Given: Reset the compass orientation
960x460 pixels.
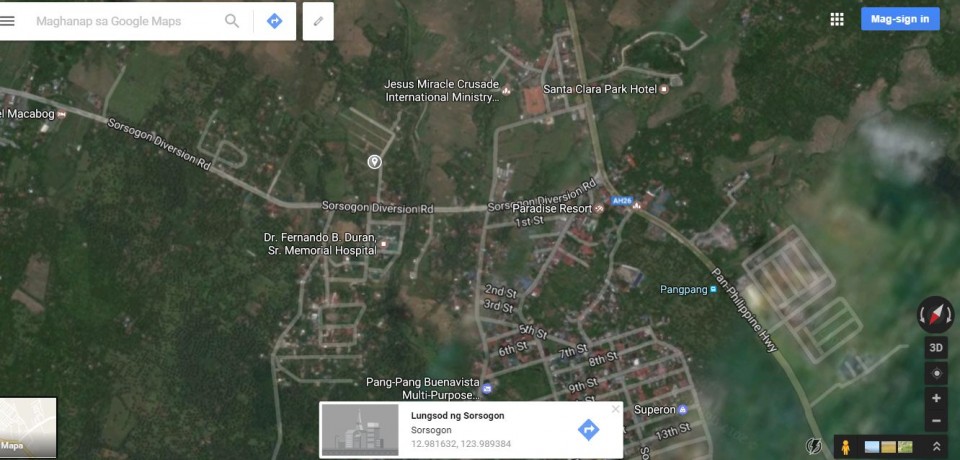Looking at the screenshot, I should pyautogui.click(x=936, y=315).
